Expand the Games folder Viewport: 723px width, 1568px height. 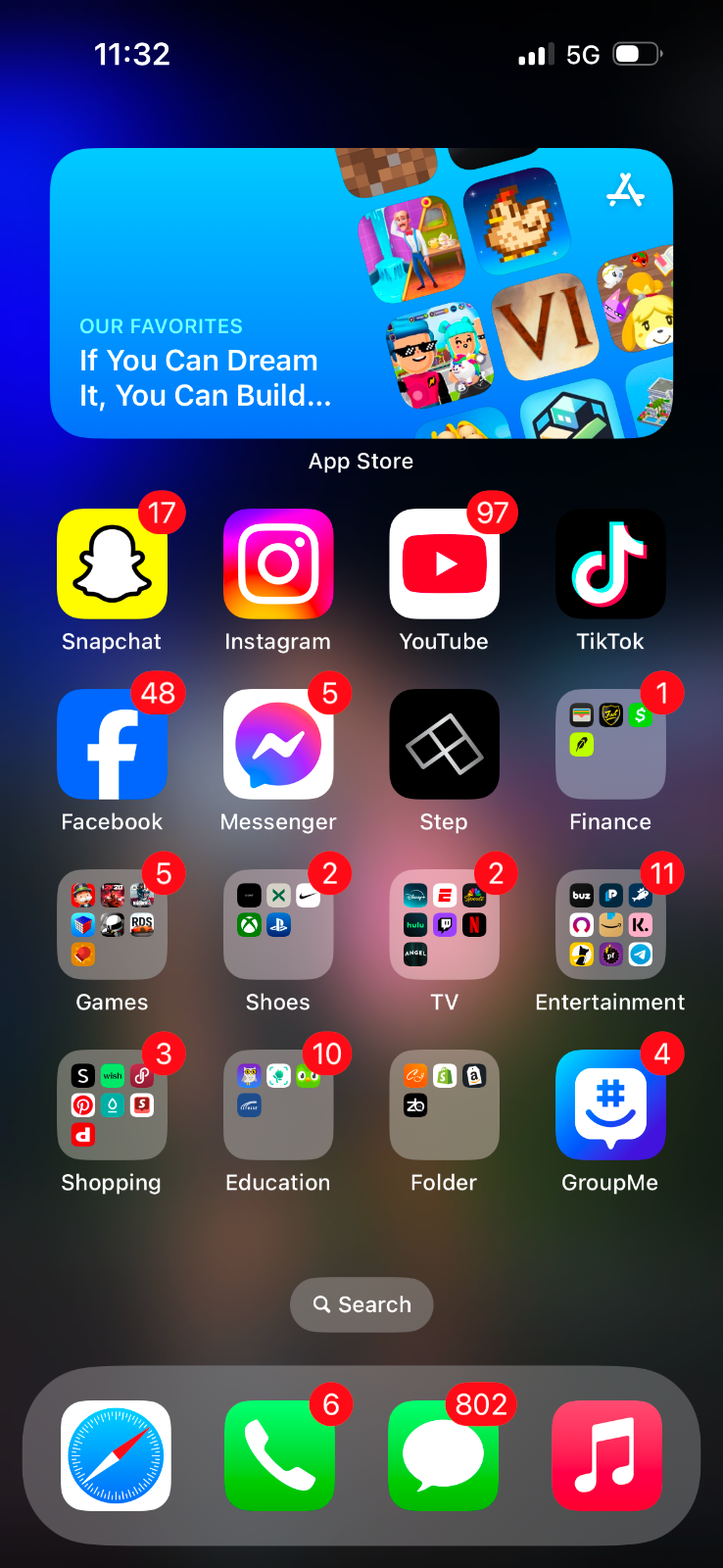pos(112,925)
